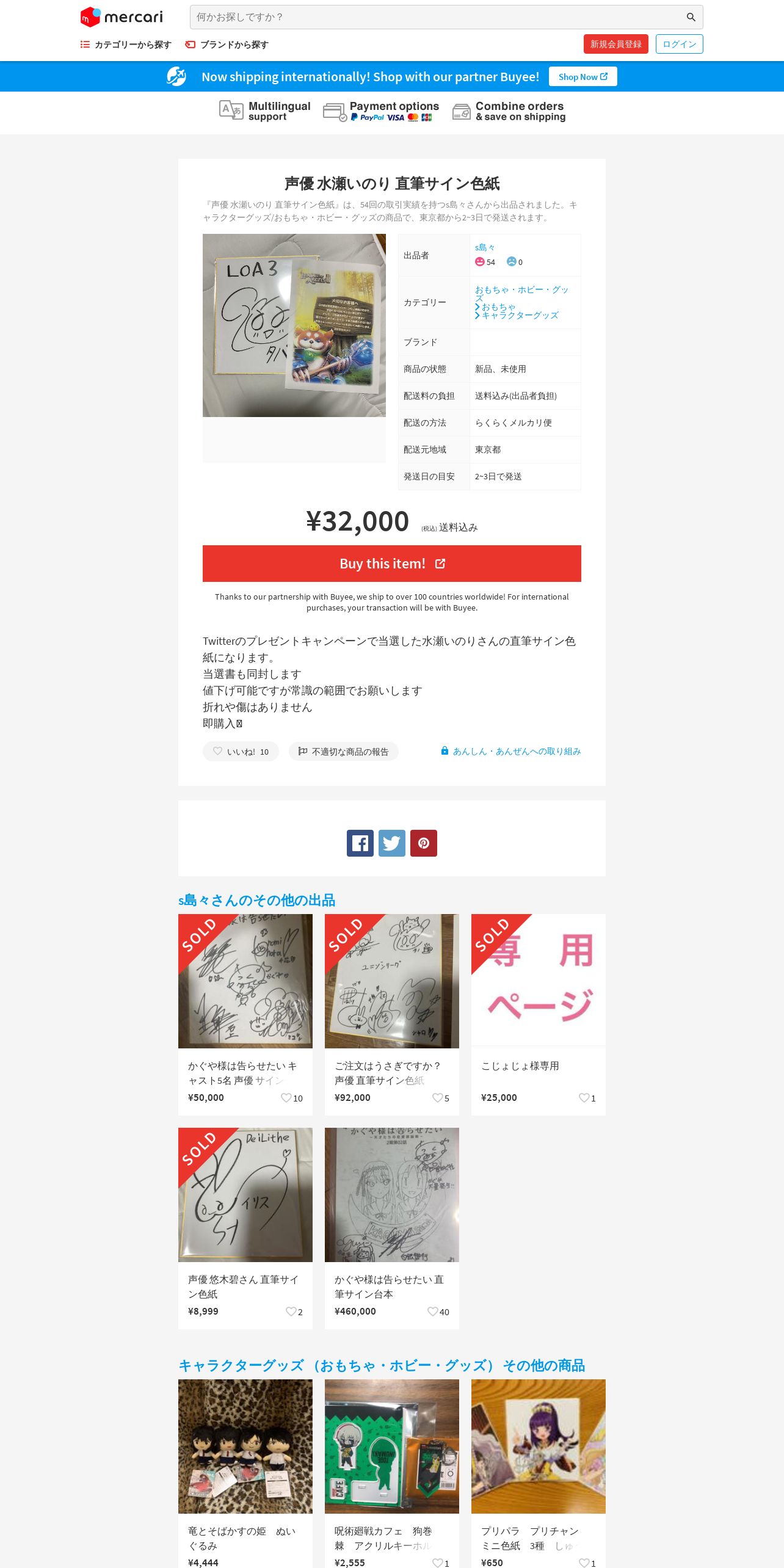Report item via 不適切な商品の報告
Viewport: 784px width, 1568px height.
pyautogui.click(x=344, y=752)
